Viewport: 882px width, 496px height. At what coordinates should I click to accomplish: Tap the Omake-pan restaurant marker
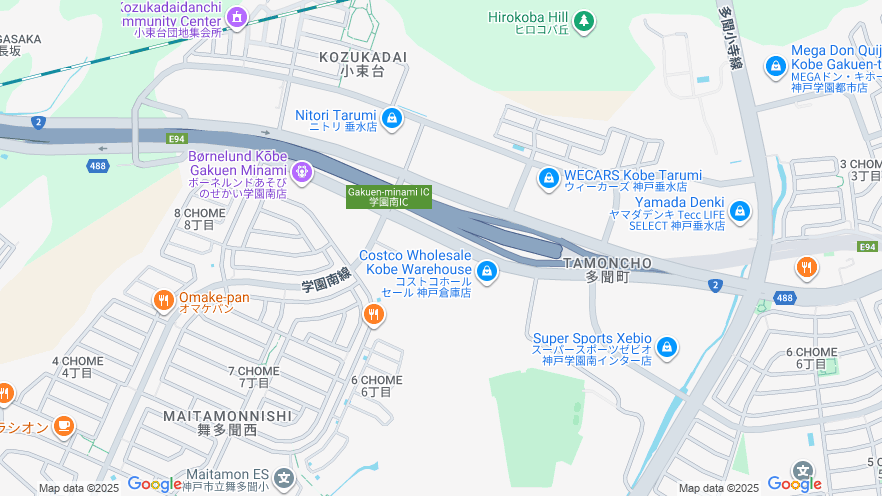click(164, 300)
